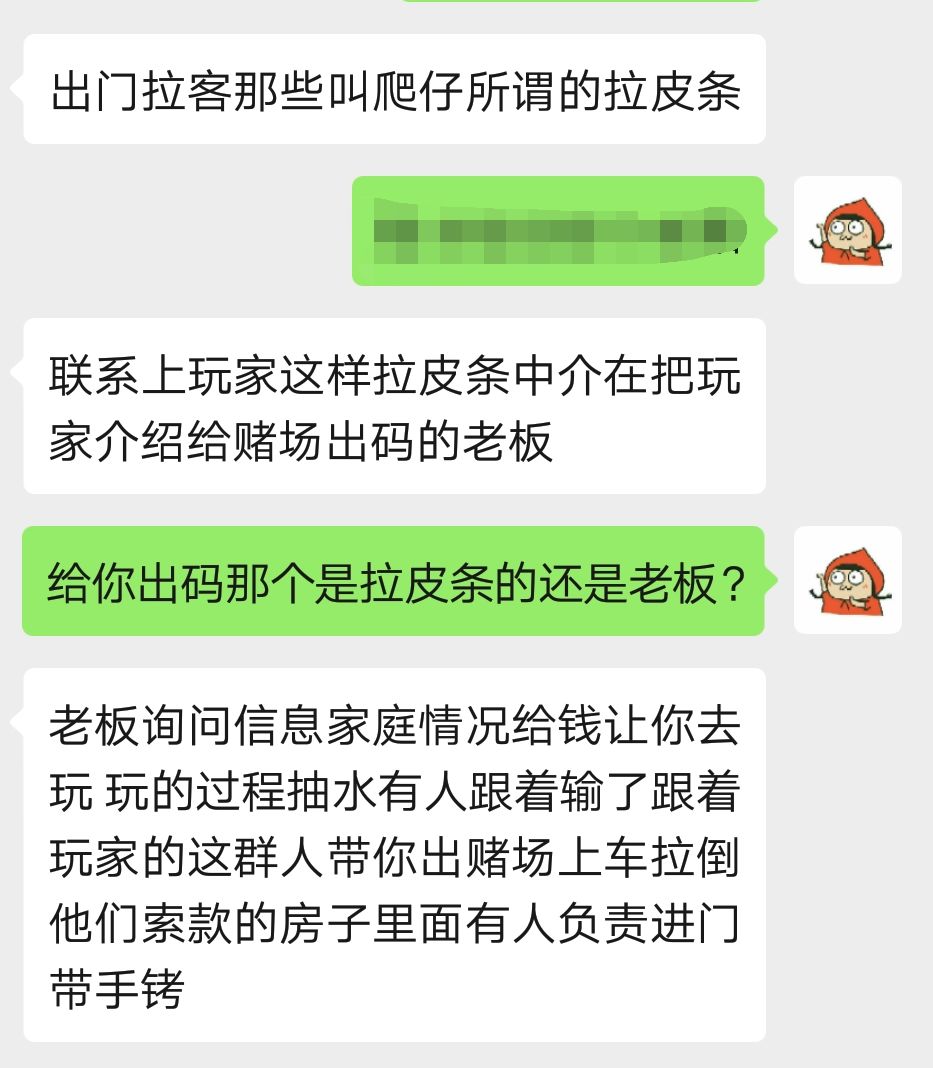Open sender avatar beside the blurred green message
Viewport: 933px width, 1068px height.
(x=847, y=230)
